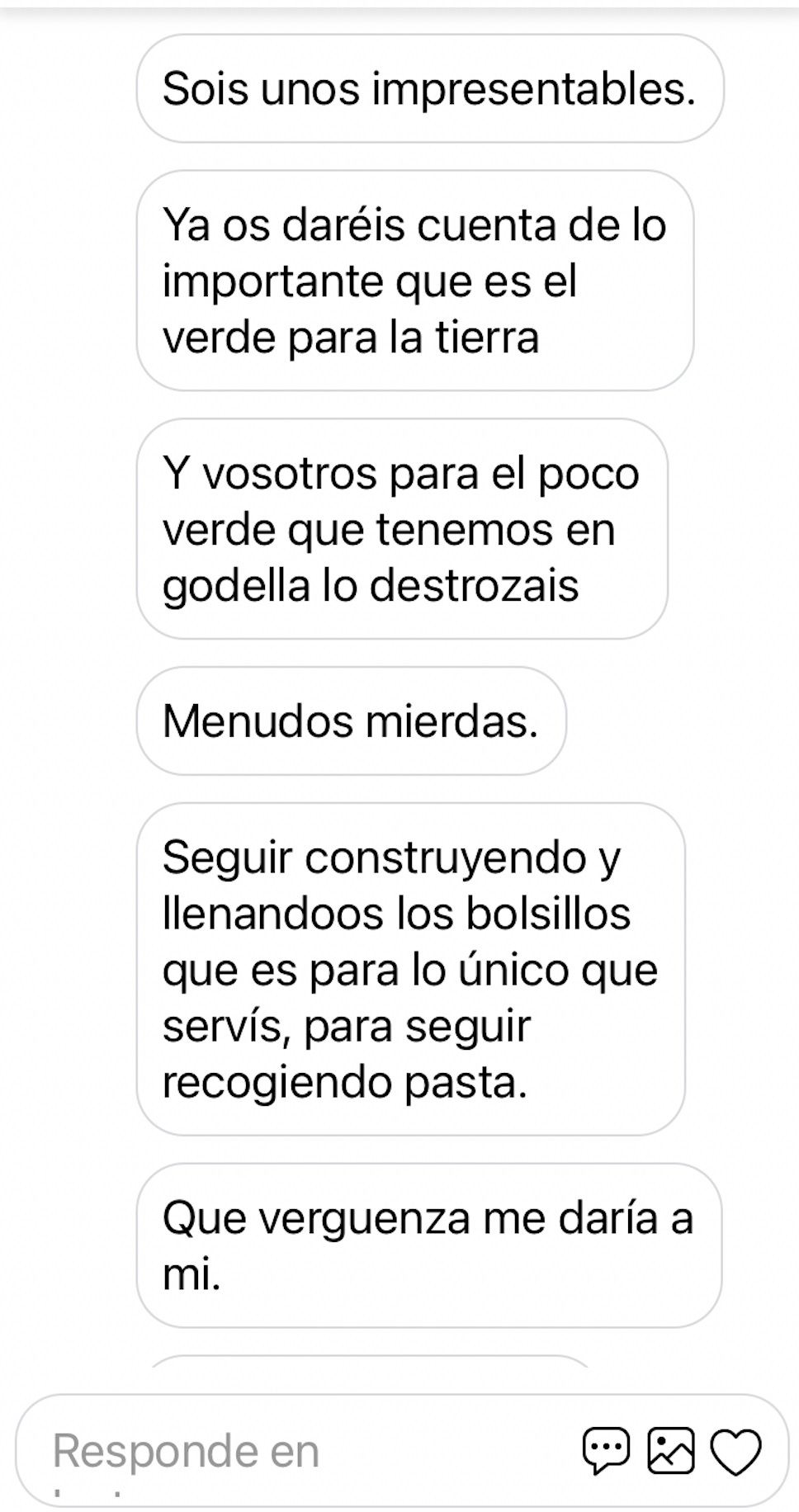Send a heart reaction
Screen dimensions: 799x1512
[736, 1451]
